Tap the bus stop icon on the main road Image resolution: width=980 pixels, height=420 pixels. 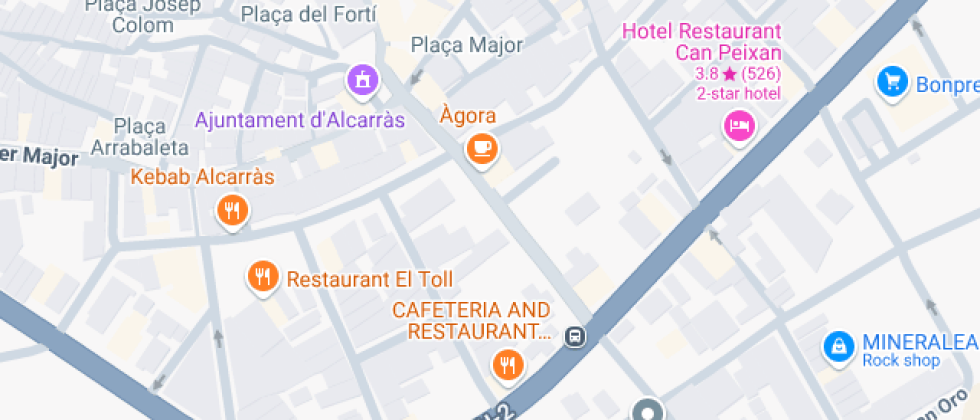click(575, 336)
